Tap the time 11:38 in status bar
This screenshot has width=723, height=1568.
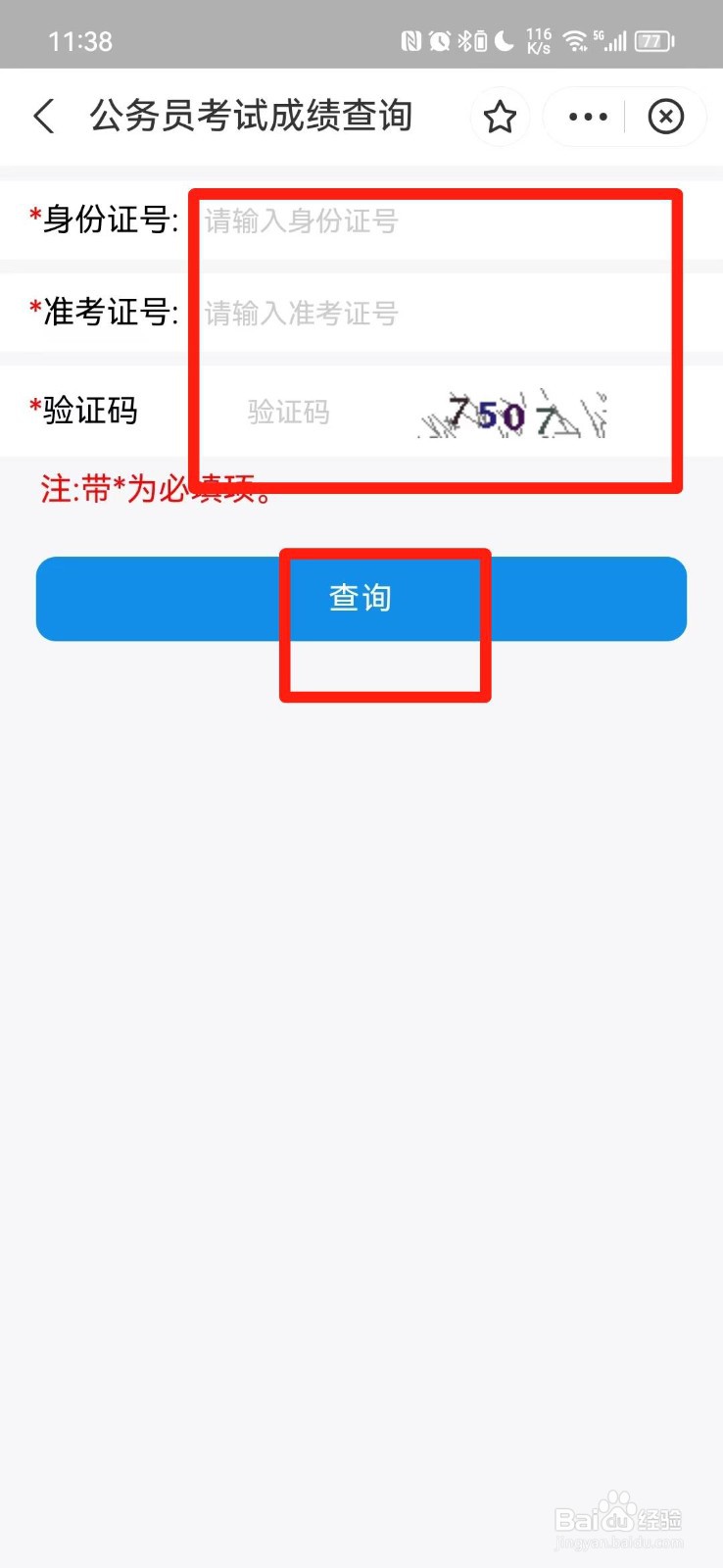tap(79, 40)
